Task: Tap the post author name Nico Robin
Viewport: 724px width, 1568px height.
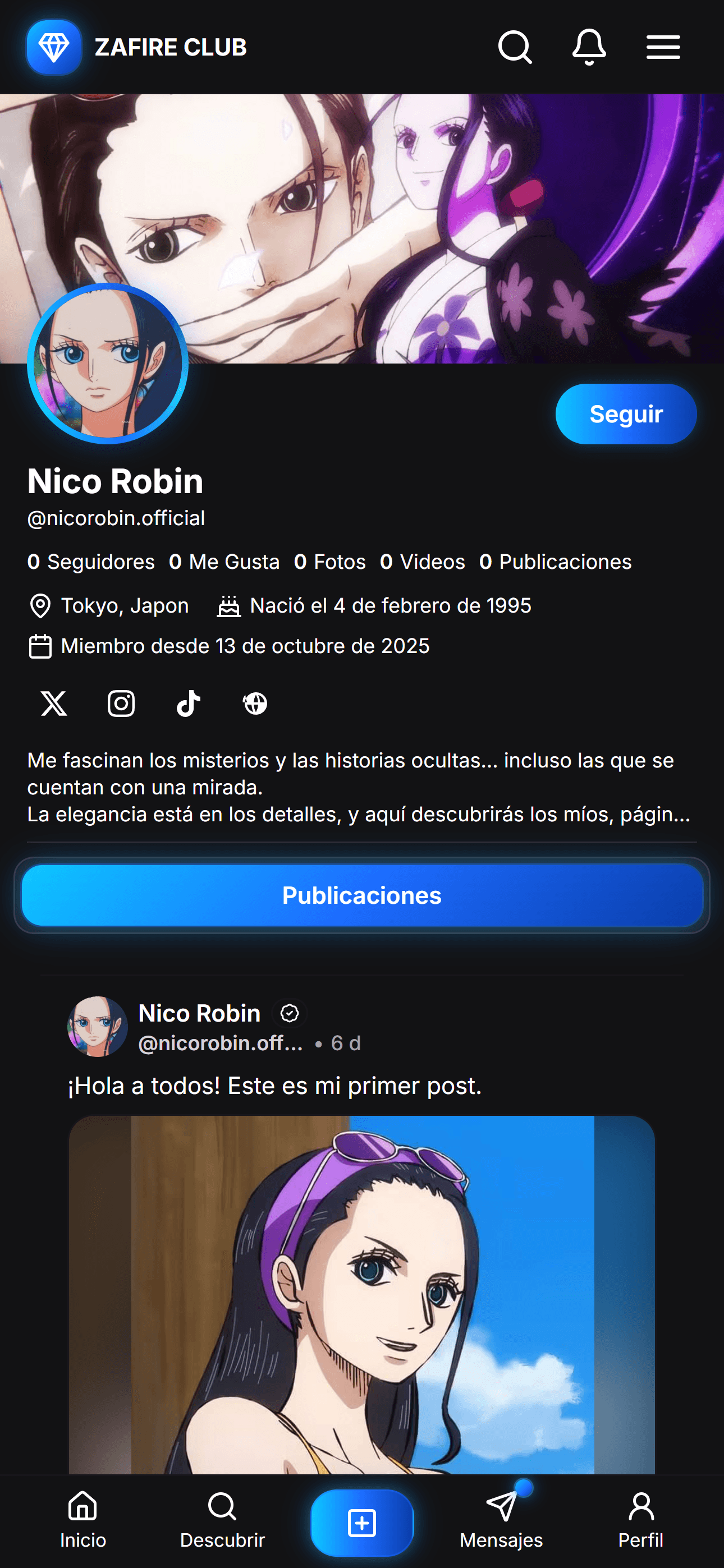Action: [x=199, y=1014]
